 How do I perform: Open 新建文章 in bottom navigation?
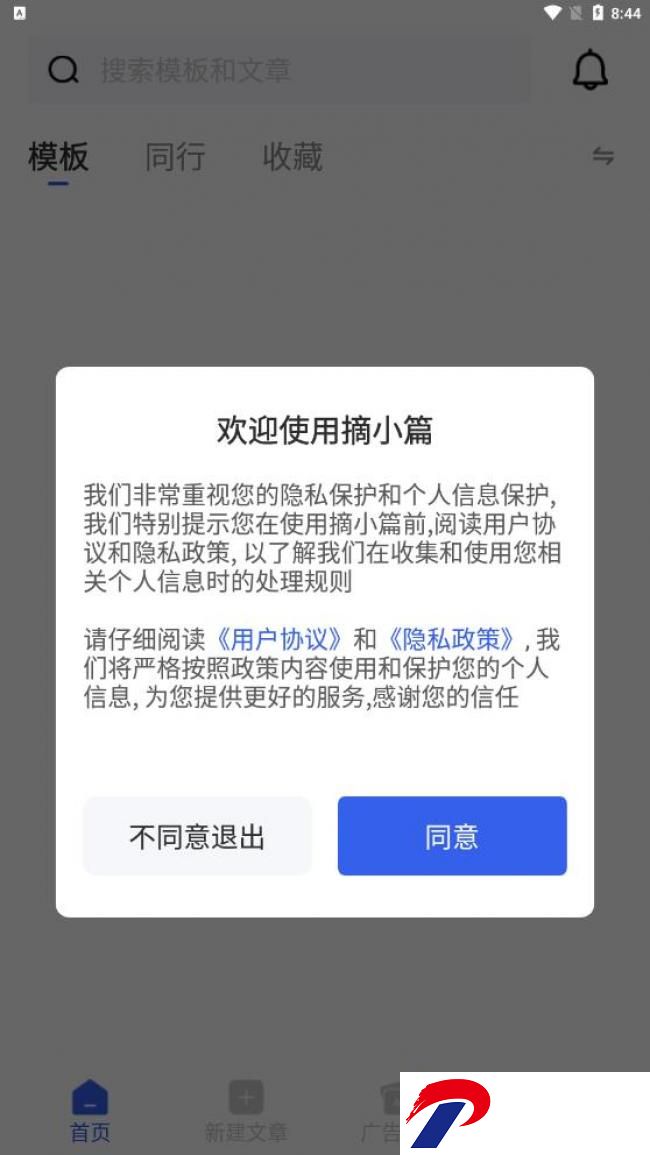[246, 1111]
